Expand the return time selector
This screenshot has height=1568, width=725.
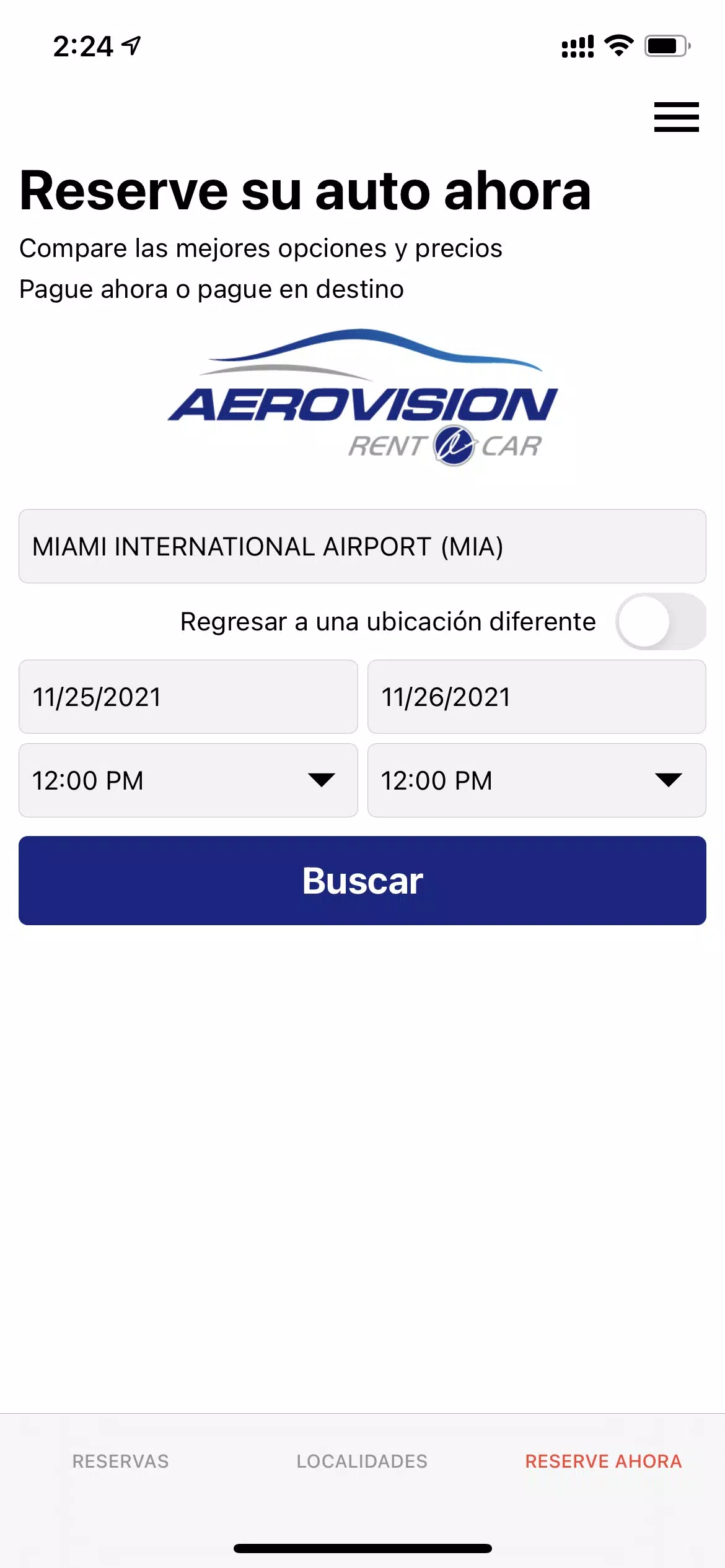[x=537, y=780]
